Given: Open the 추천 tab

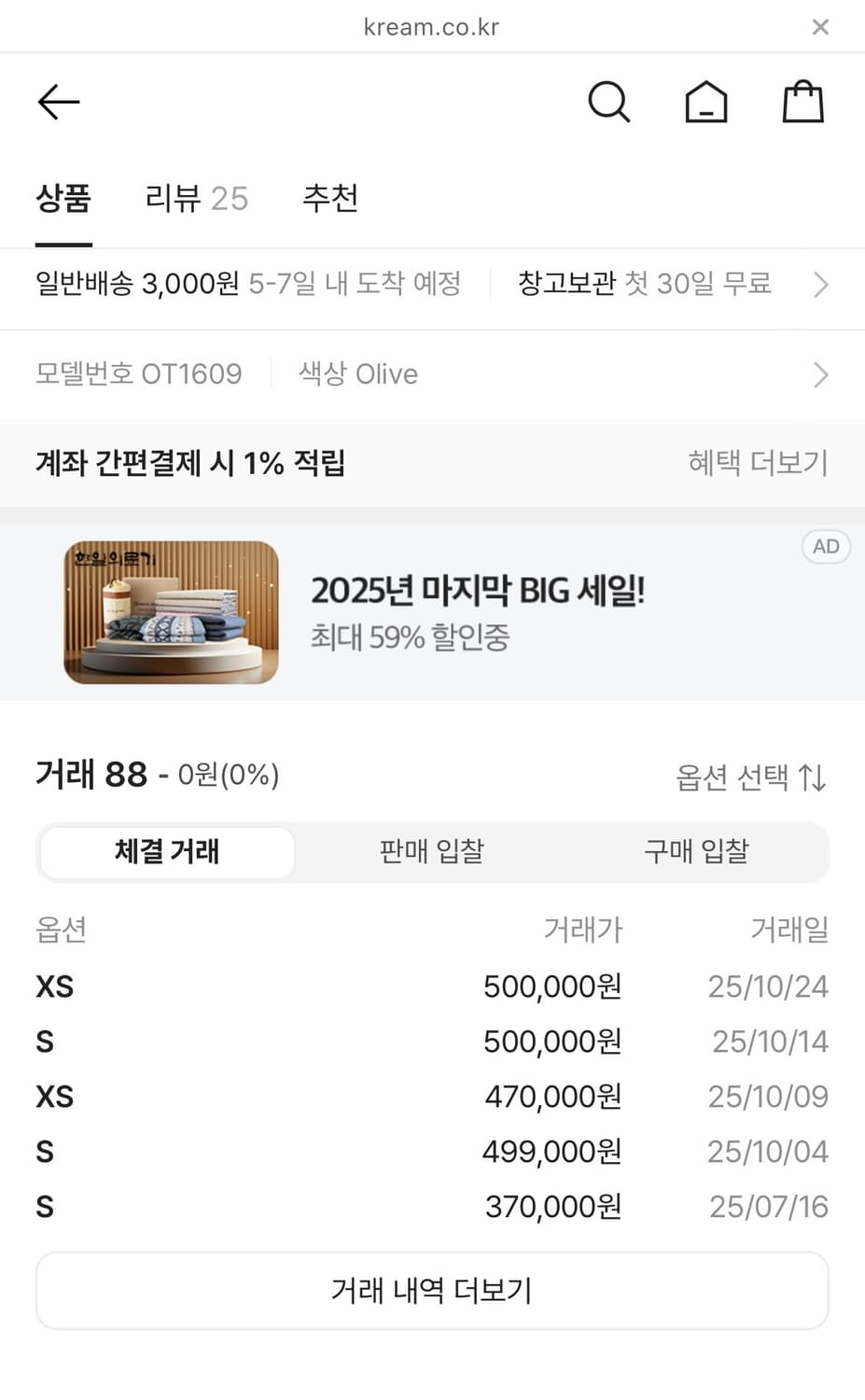Looking at the screenshot, I should (329, 199).
